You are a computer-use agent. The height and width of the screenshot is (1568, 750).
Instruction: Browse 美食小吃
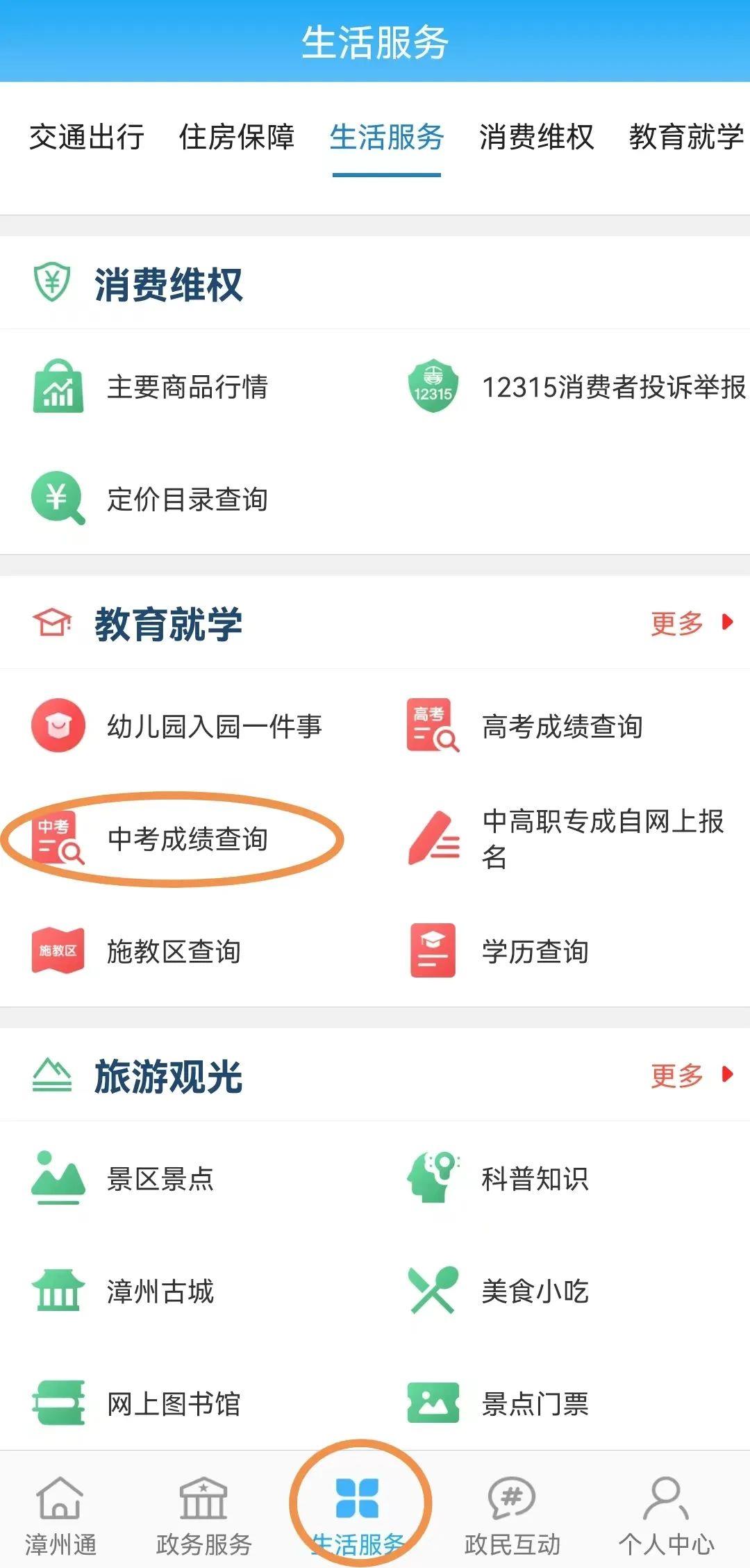pos(535,1291)
